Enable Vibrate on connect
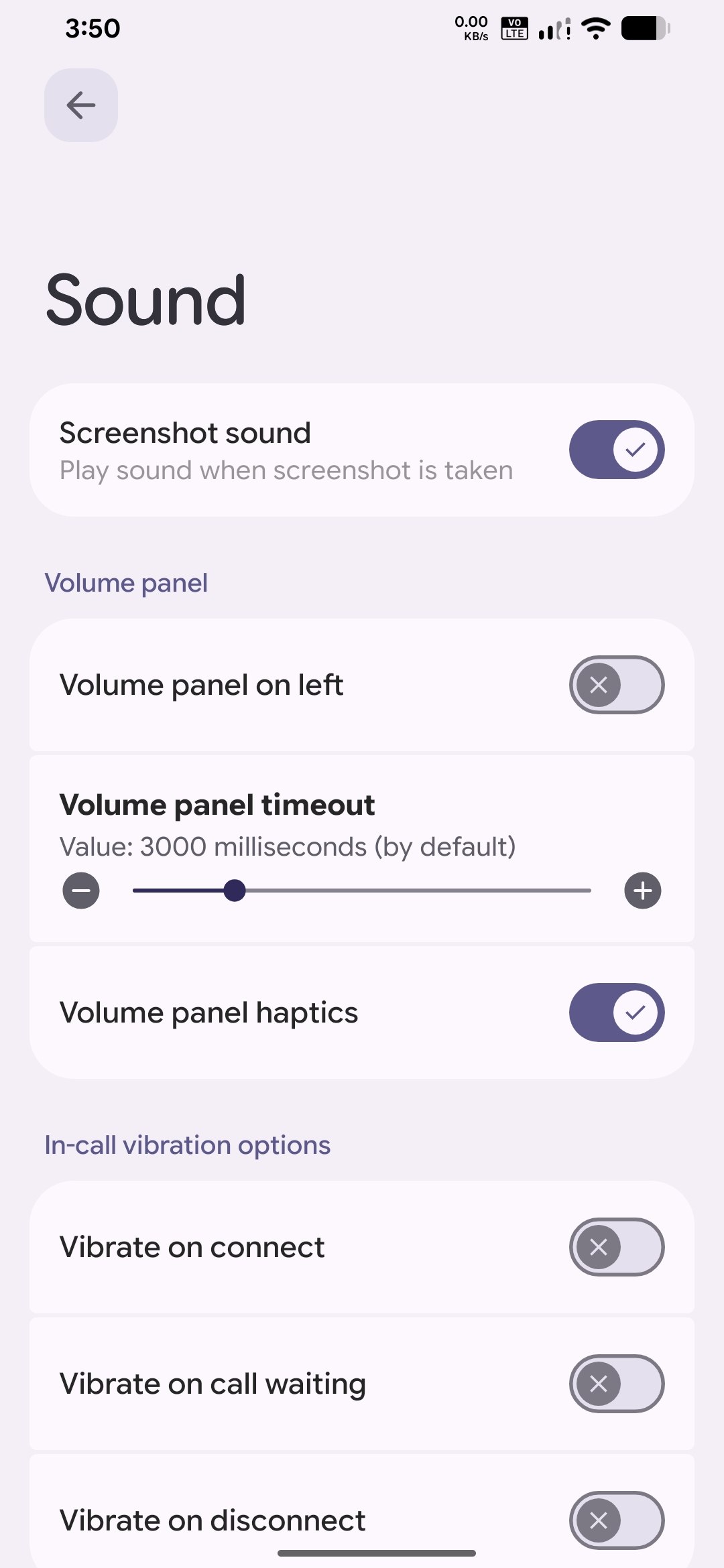 coord(617,1247)
